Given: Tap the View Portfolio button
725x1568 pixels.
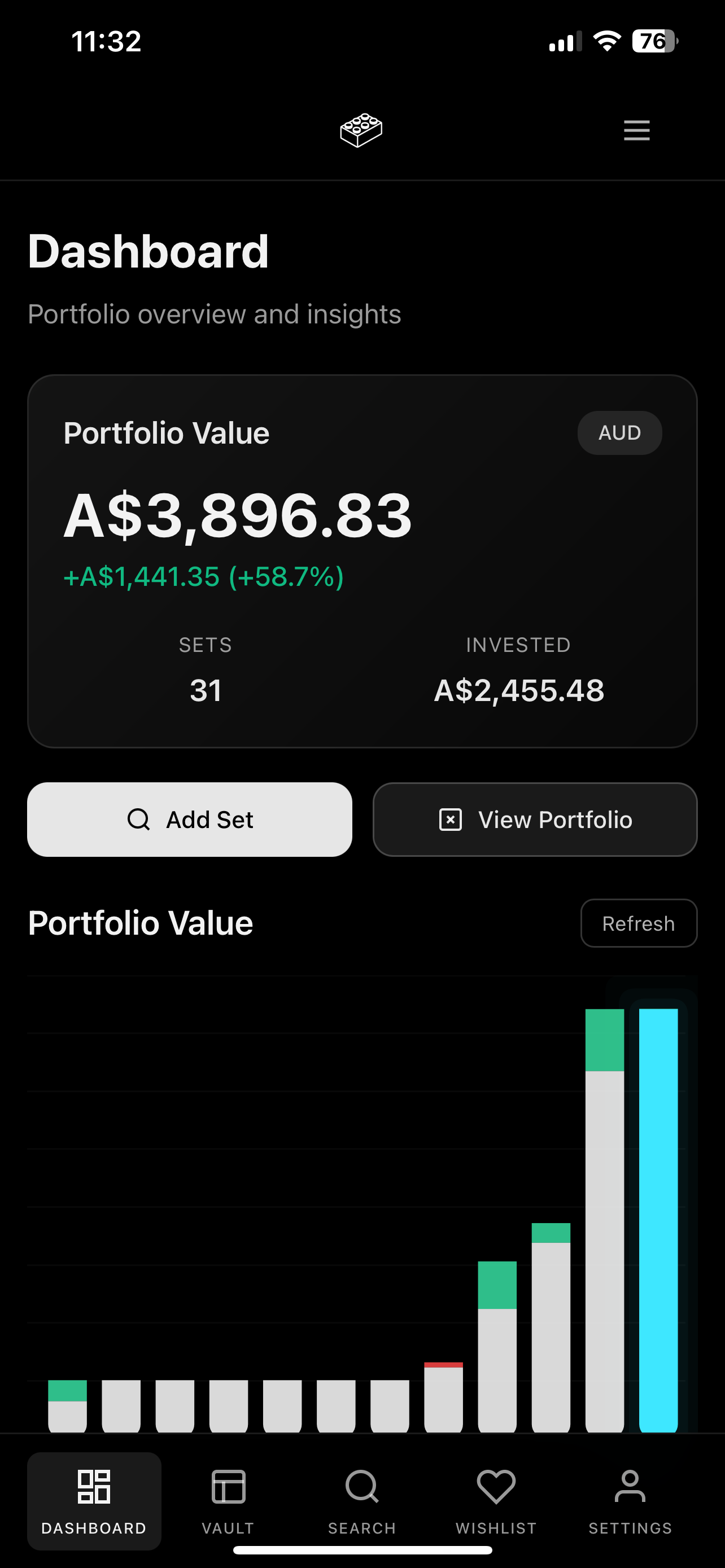Looking at the screenshot, I should (535, 820).
